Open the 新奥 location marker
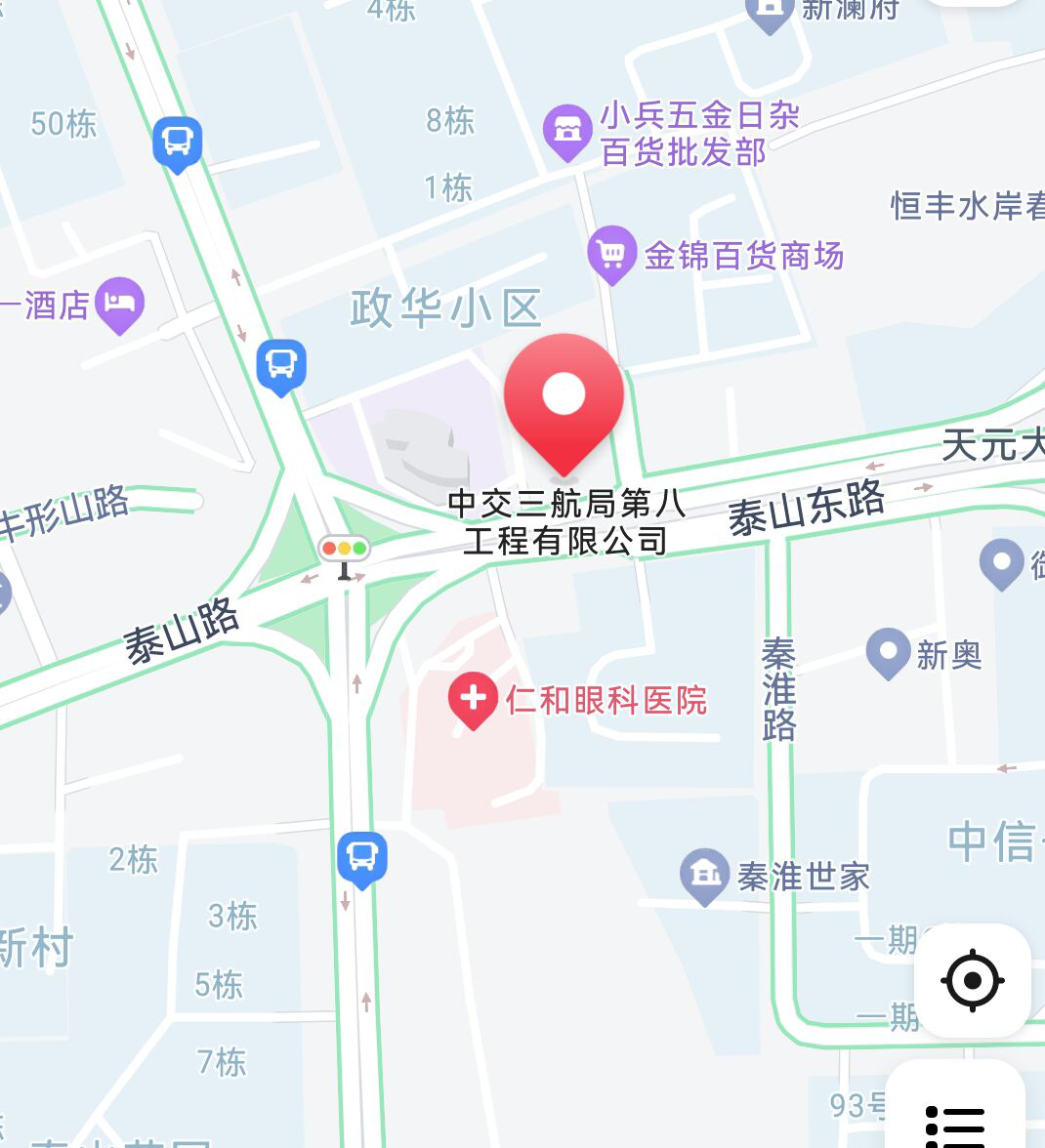This screenshot has height=1148, width=1045. [x=888, y=652]
